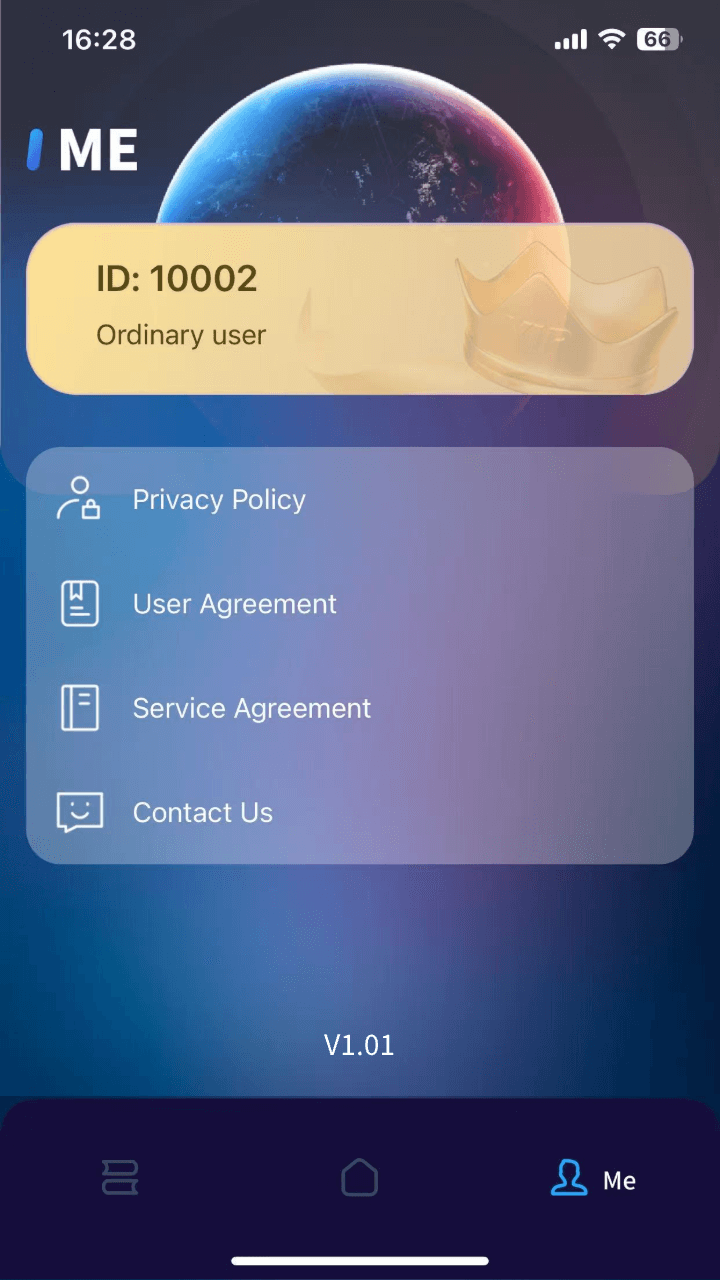Image resolution: width=720 pixels, height=1280 pixels.
Task: Open the Privacy Policy entry
Action: click(x=218, y=499)
